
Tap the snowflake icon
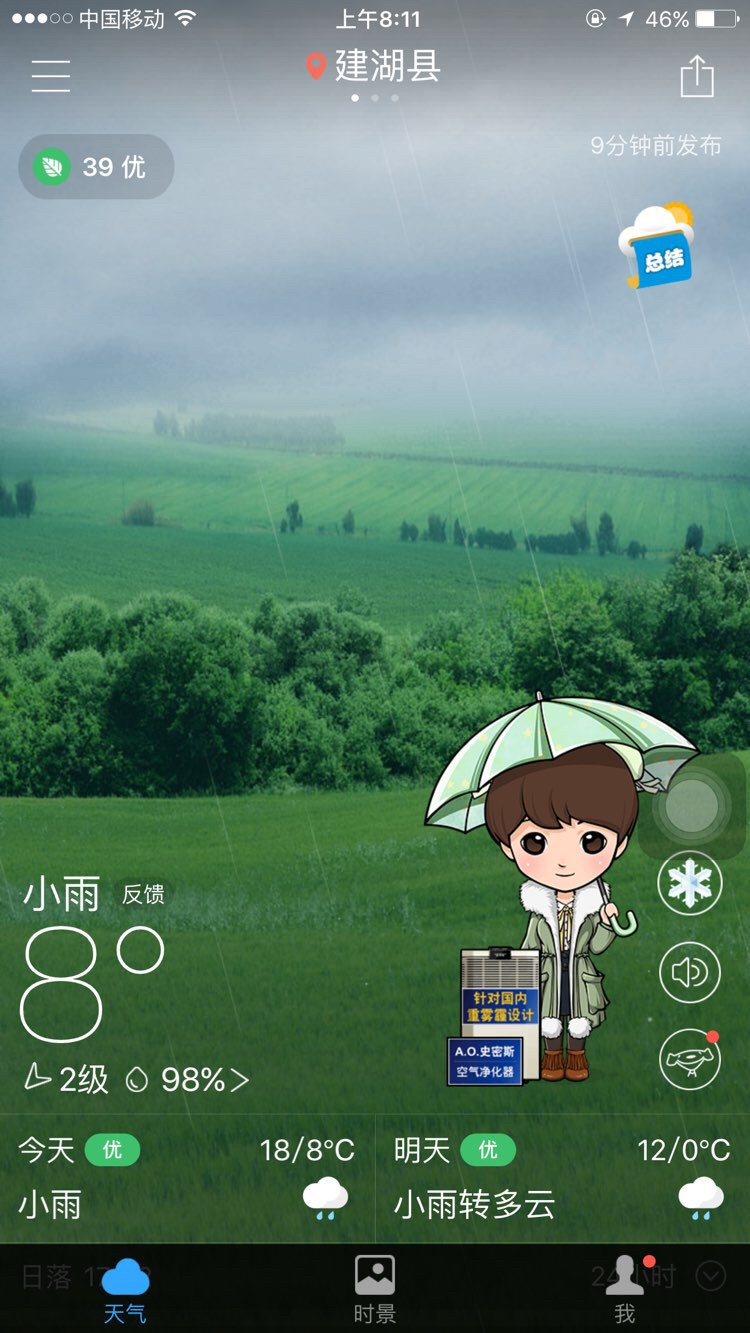tap(690, 883)
